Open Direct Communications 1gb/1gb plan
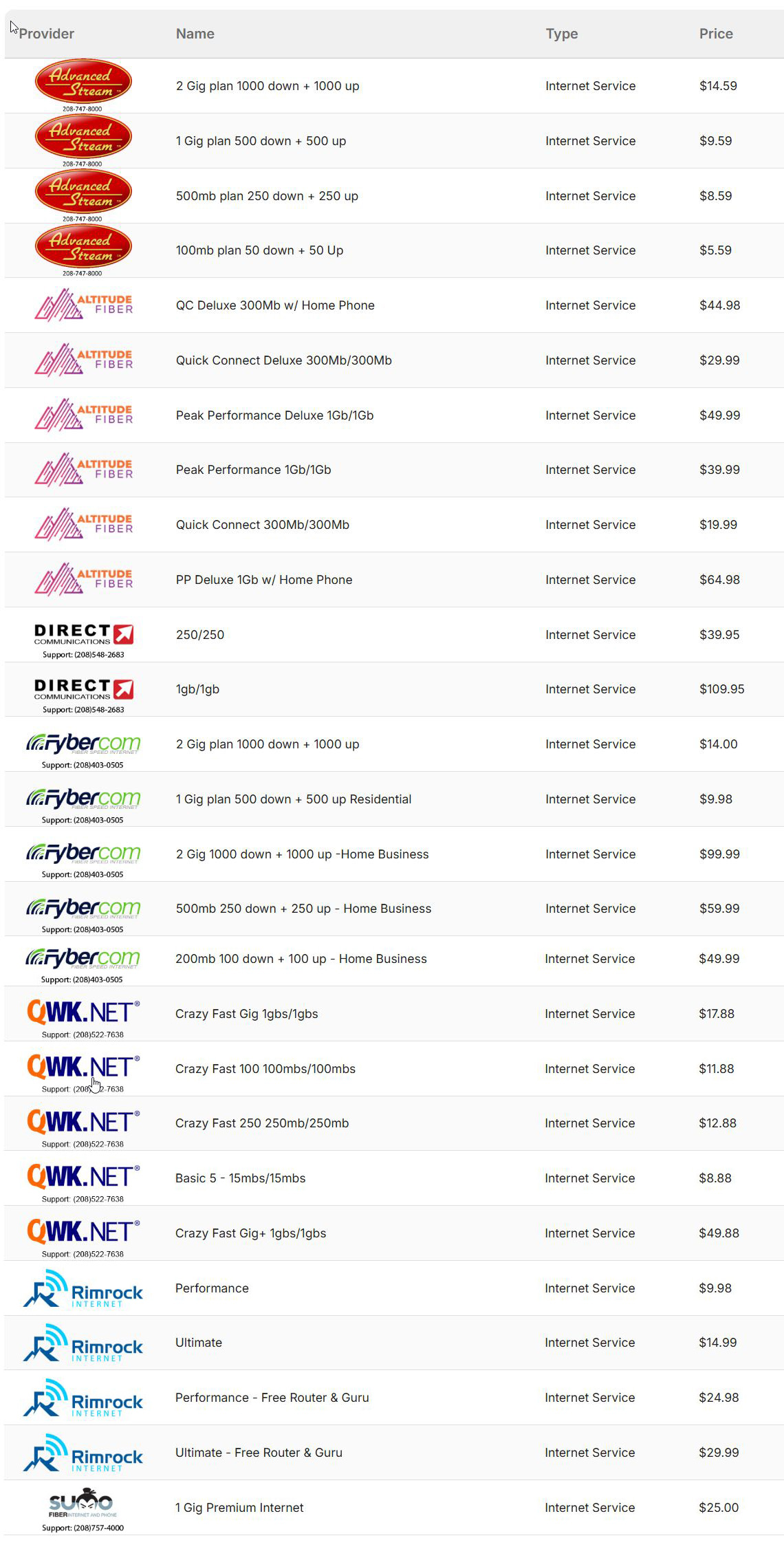The image size is (784, 1560). coord(197,689)
